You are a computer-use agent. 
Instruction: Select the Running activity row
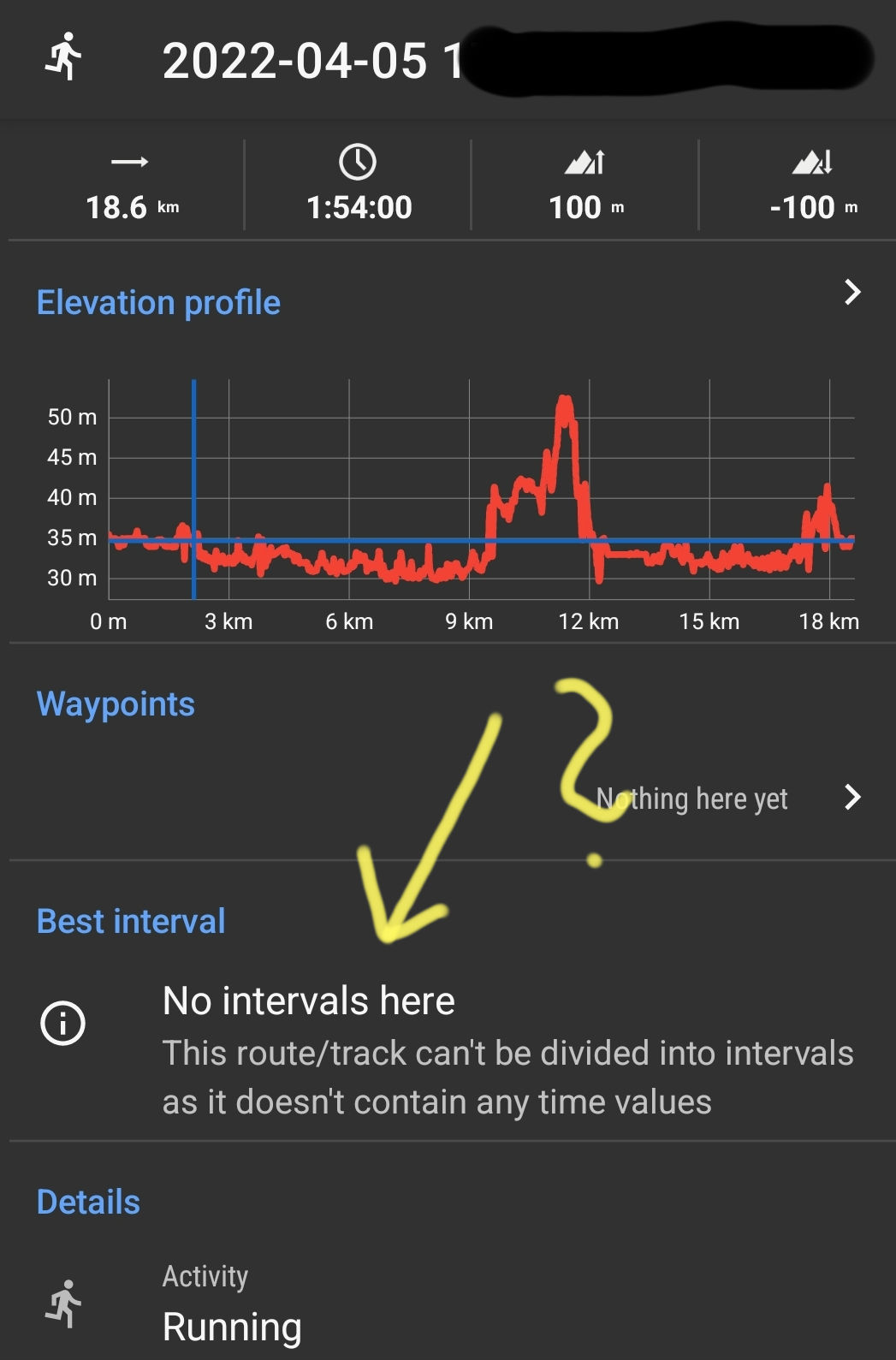click(232, 1305)
